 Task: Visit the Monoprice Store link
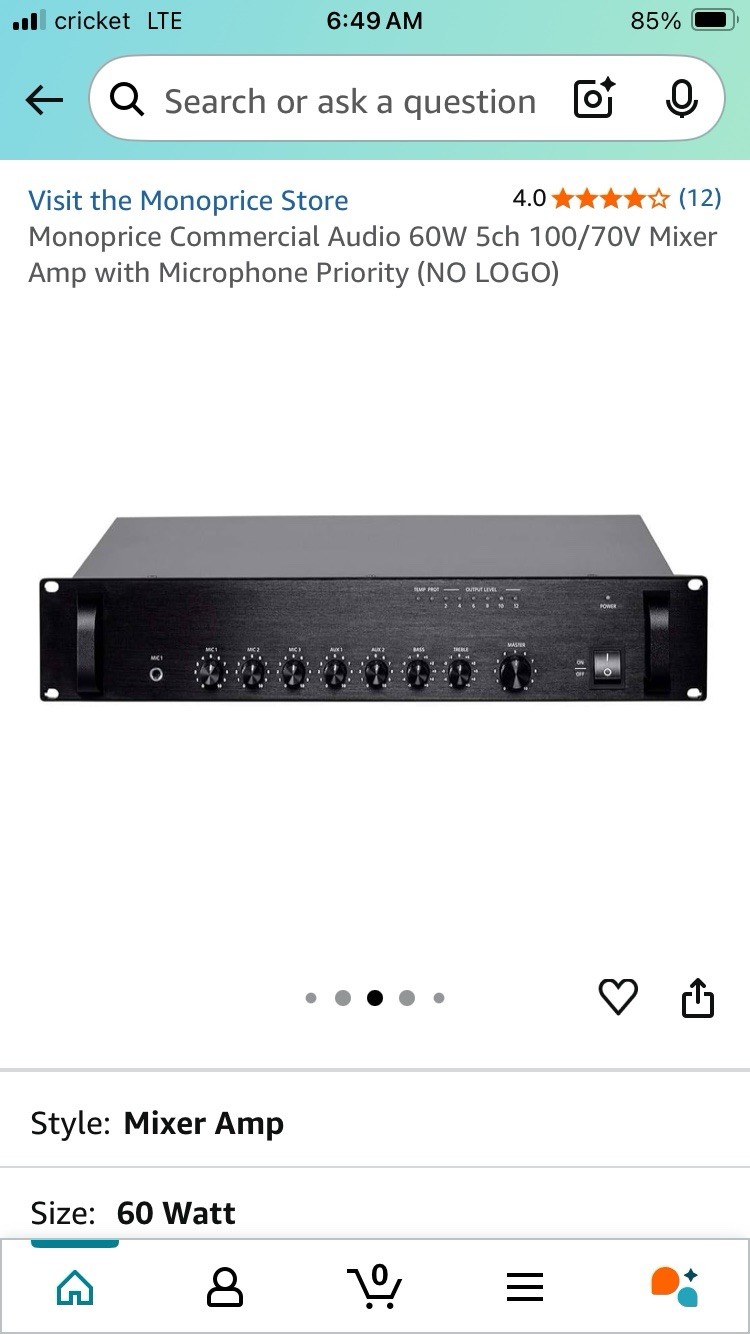pyautogui.click(x=188, y=200)
